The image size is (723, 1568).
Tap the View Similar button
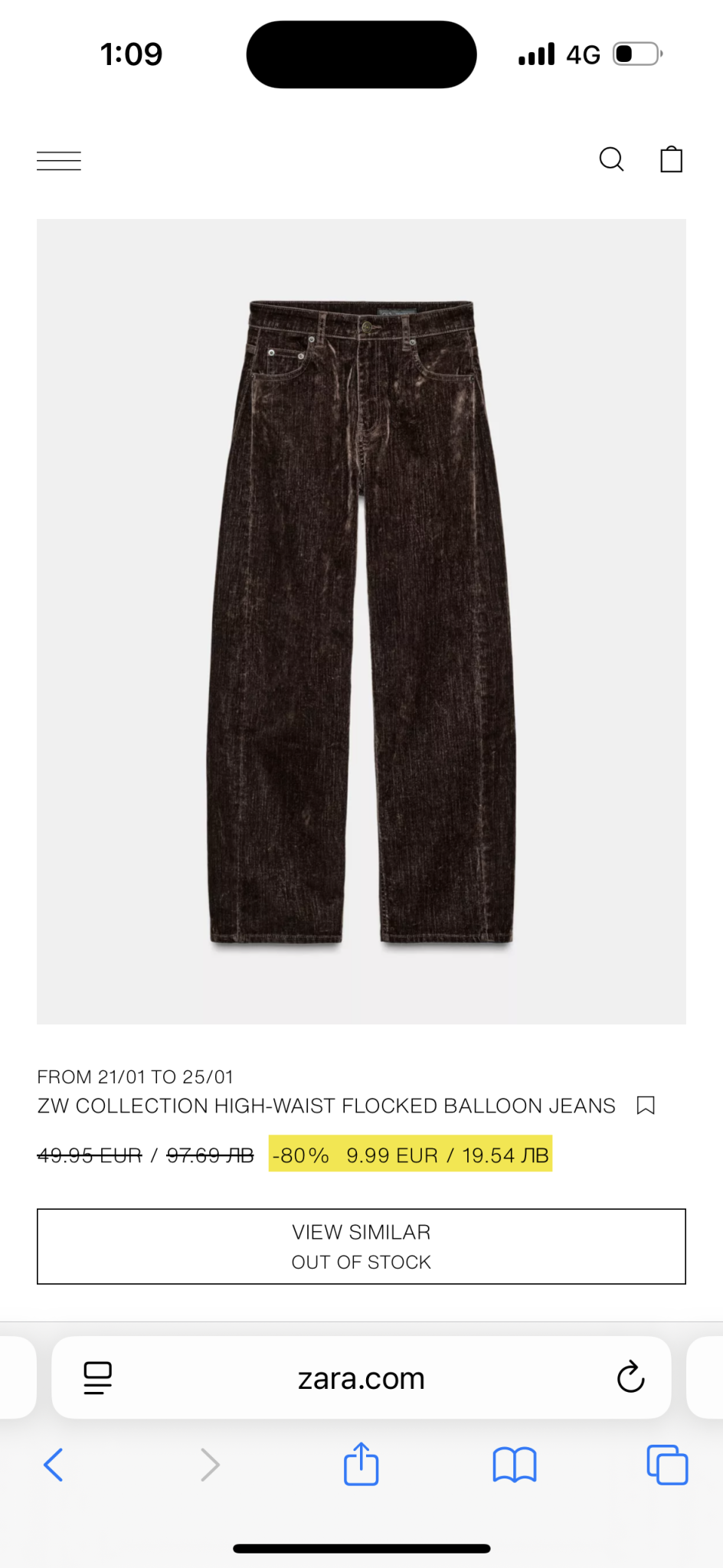click(361, 1246)
